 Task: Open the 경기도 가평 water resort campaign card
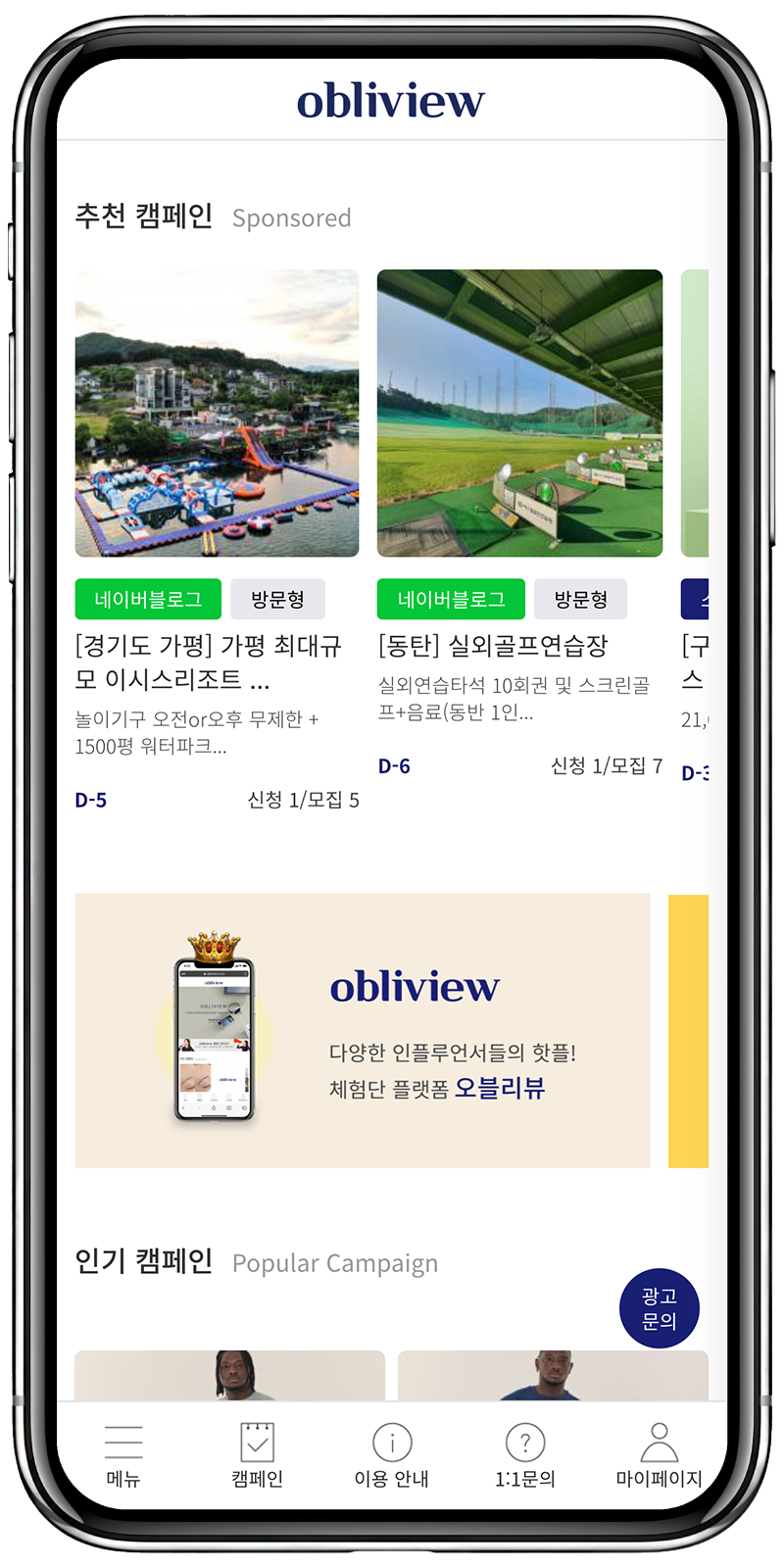coord(217,414)
